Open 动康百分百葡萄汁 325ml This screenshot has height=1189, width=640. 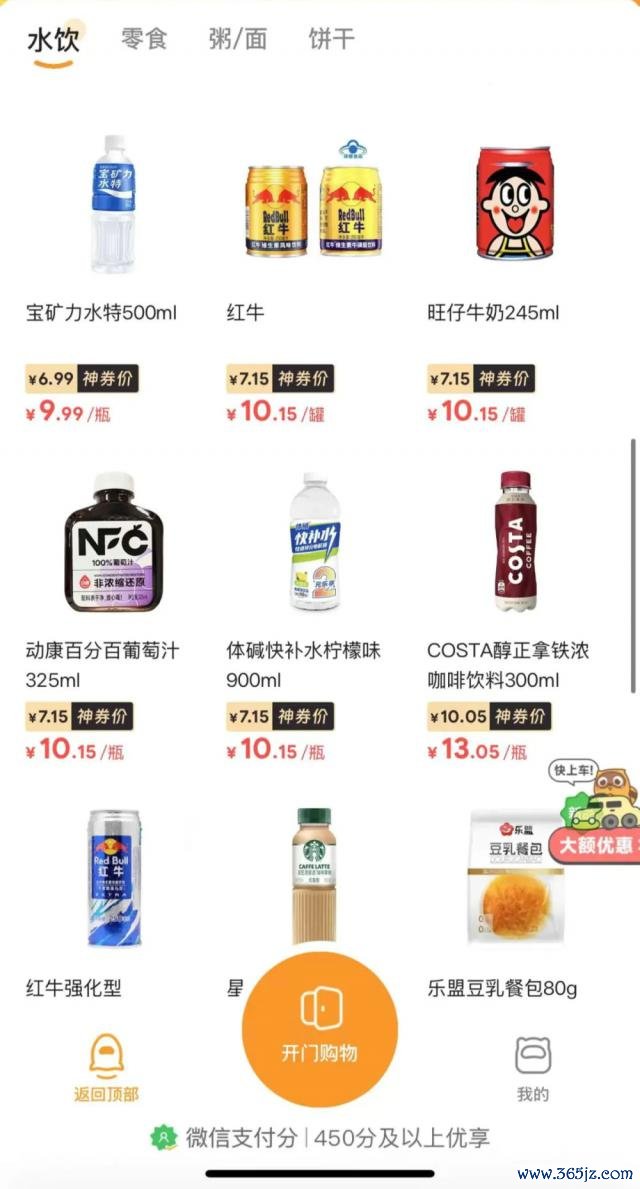point(111,543)
